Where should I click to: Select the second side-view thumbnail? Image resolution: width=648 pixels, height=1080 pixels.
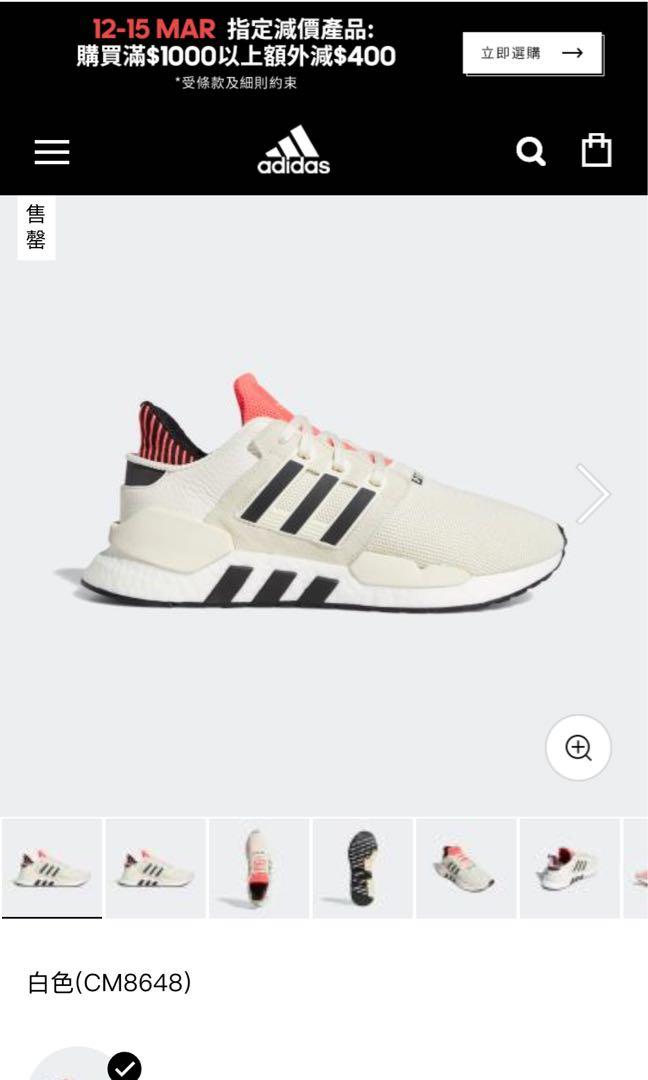[156, 868]
